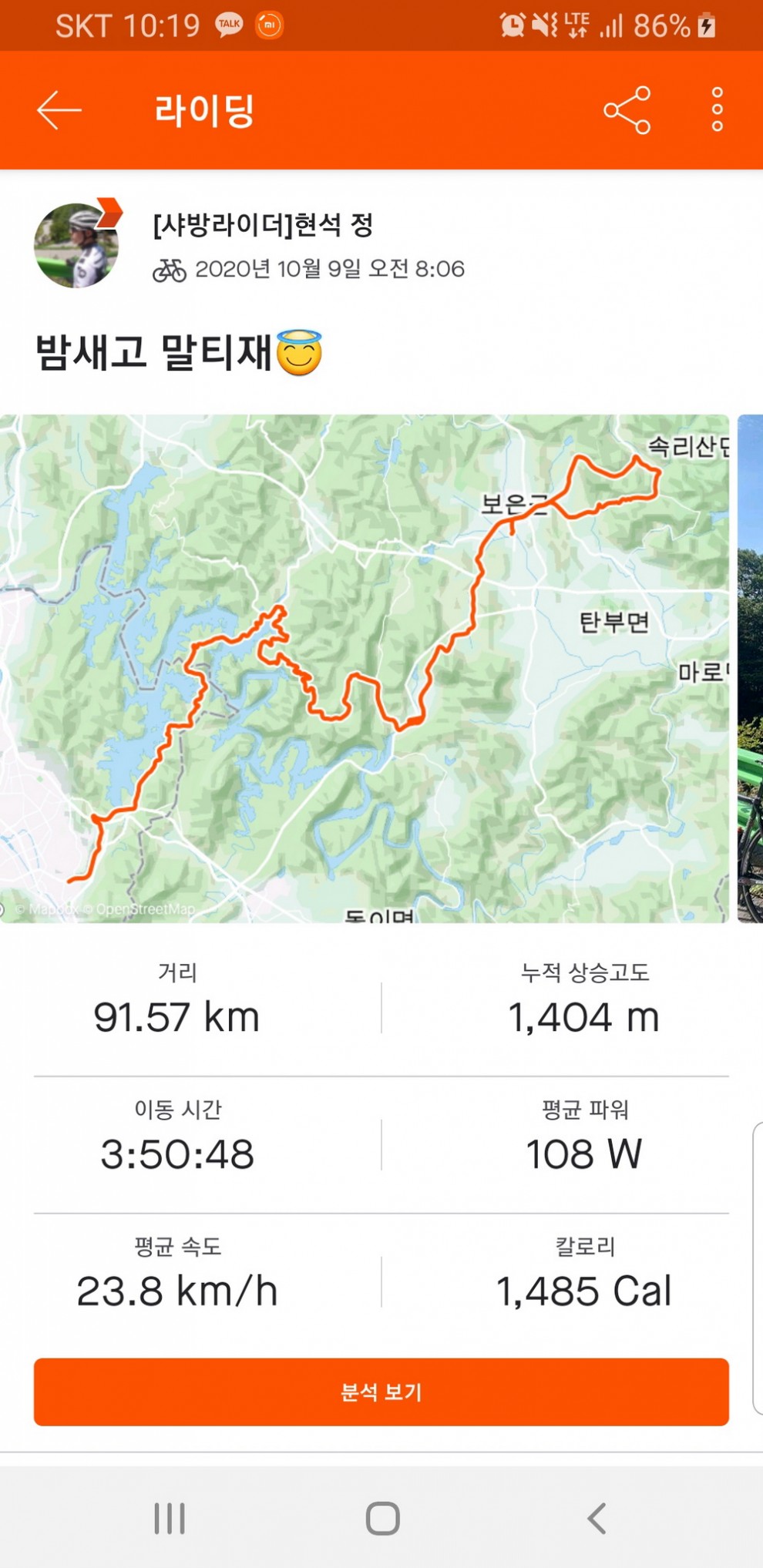
Task: Go to the home screen
Action: point(382,1519)
